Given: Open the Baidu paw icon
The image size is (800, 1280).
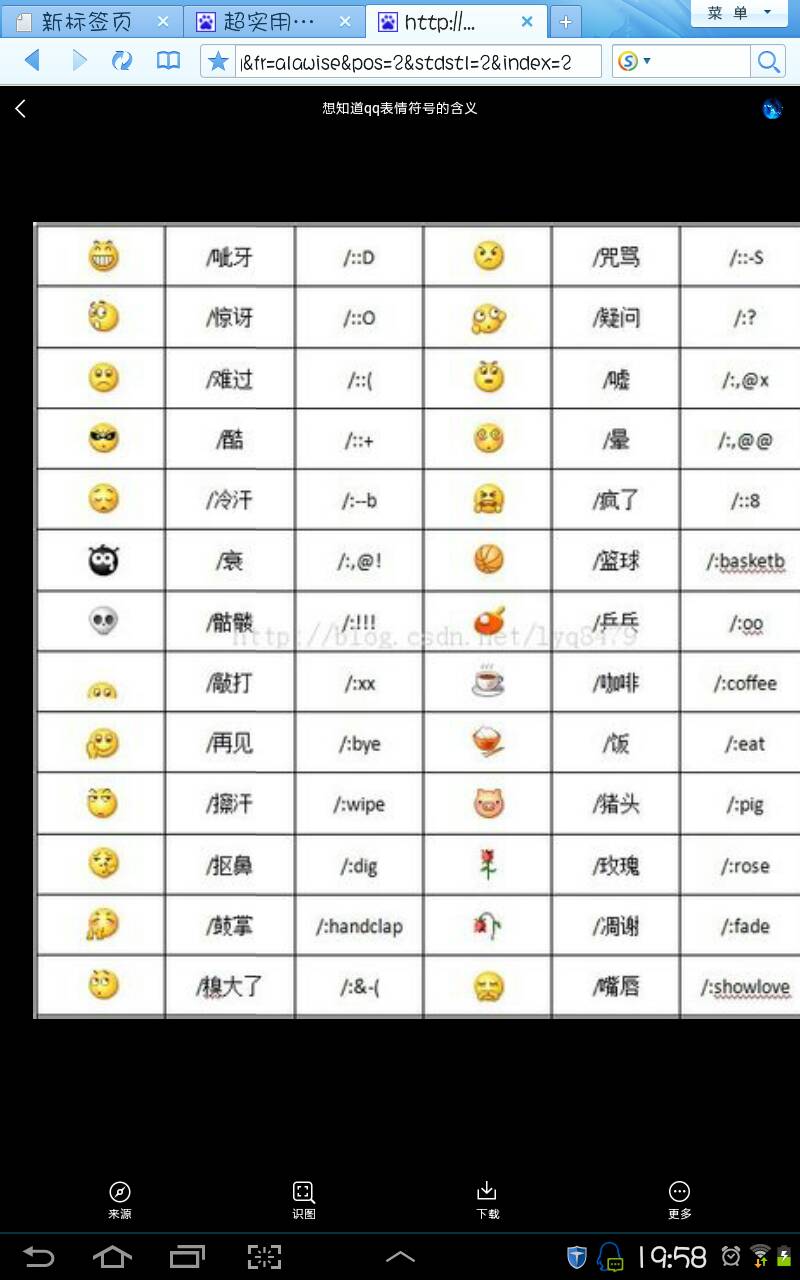Looking at the screenshot, I should (772, 109).
